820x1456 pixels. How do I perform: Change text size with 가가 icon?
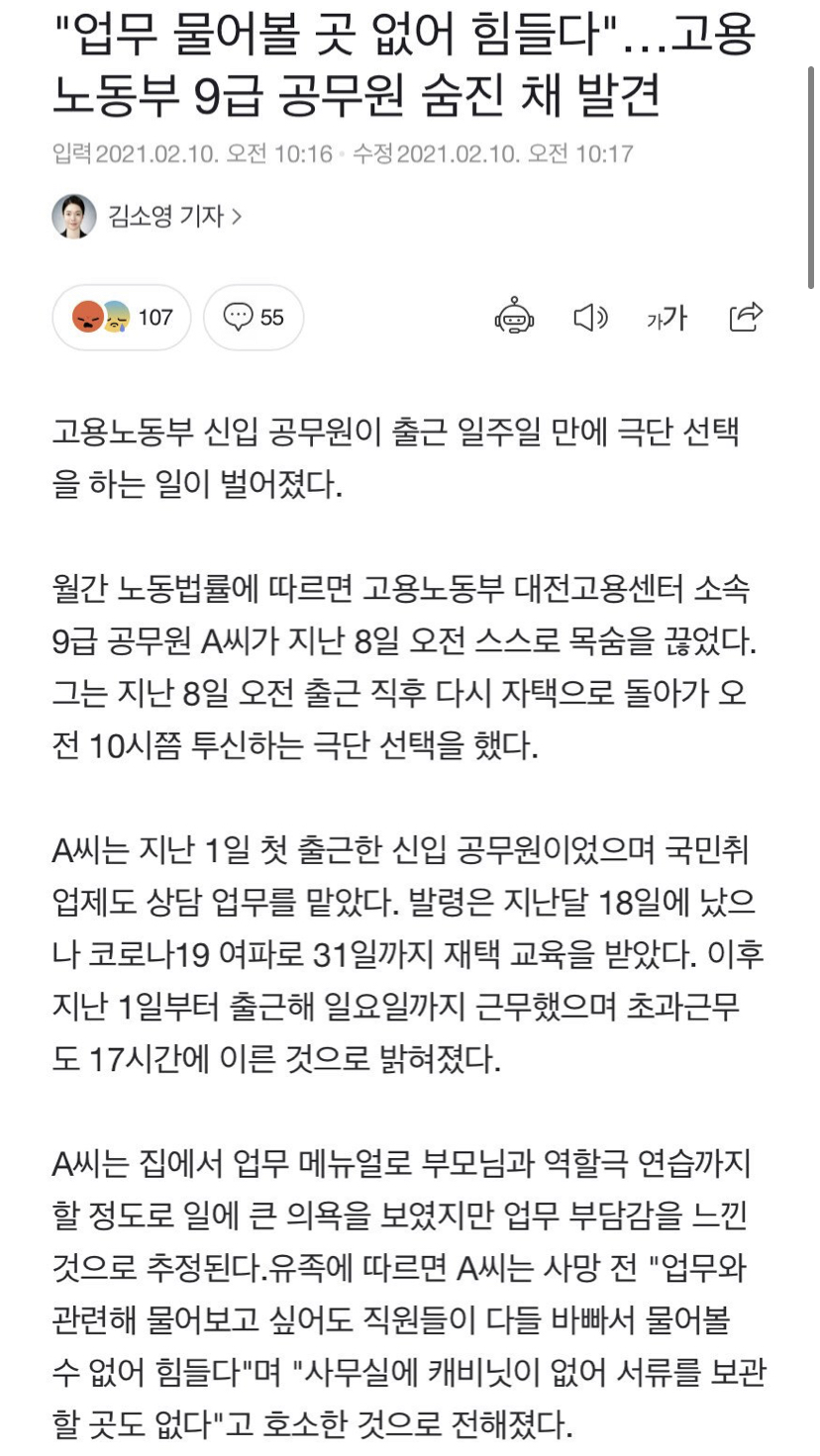click(666, 318)
